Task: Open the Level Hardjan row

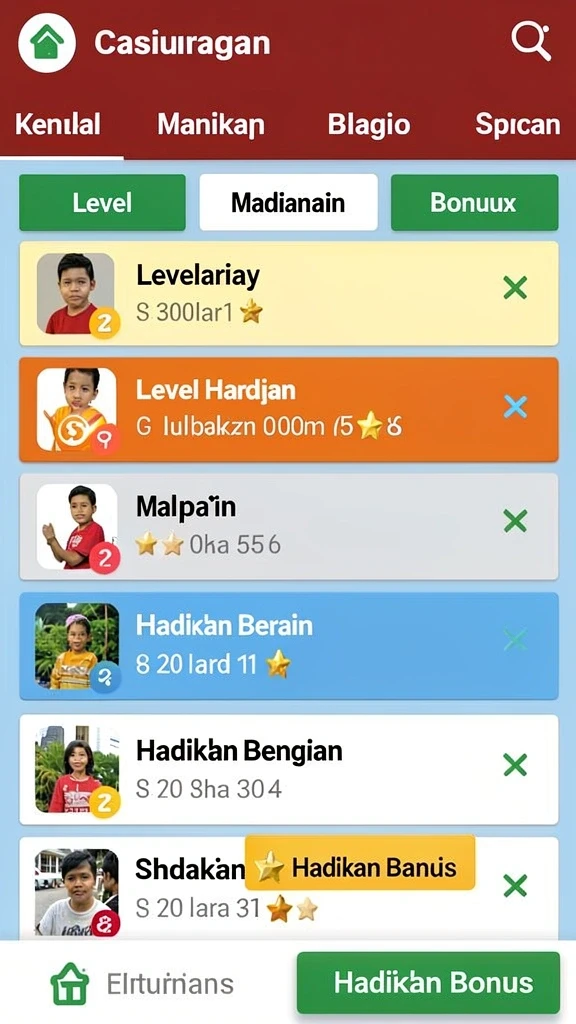Action: [x=289, y=409]
